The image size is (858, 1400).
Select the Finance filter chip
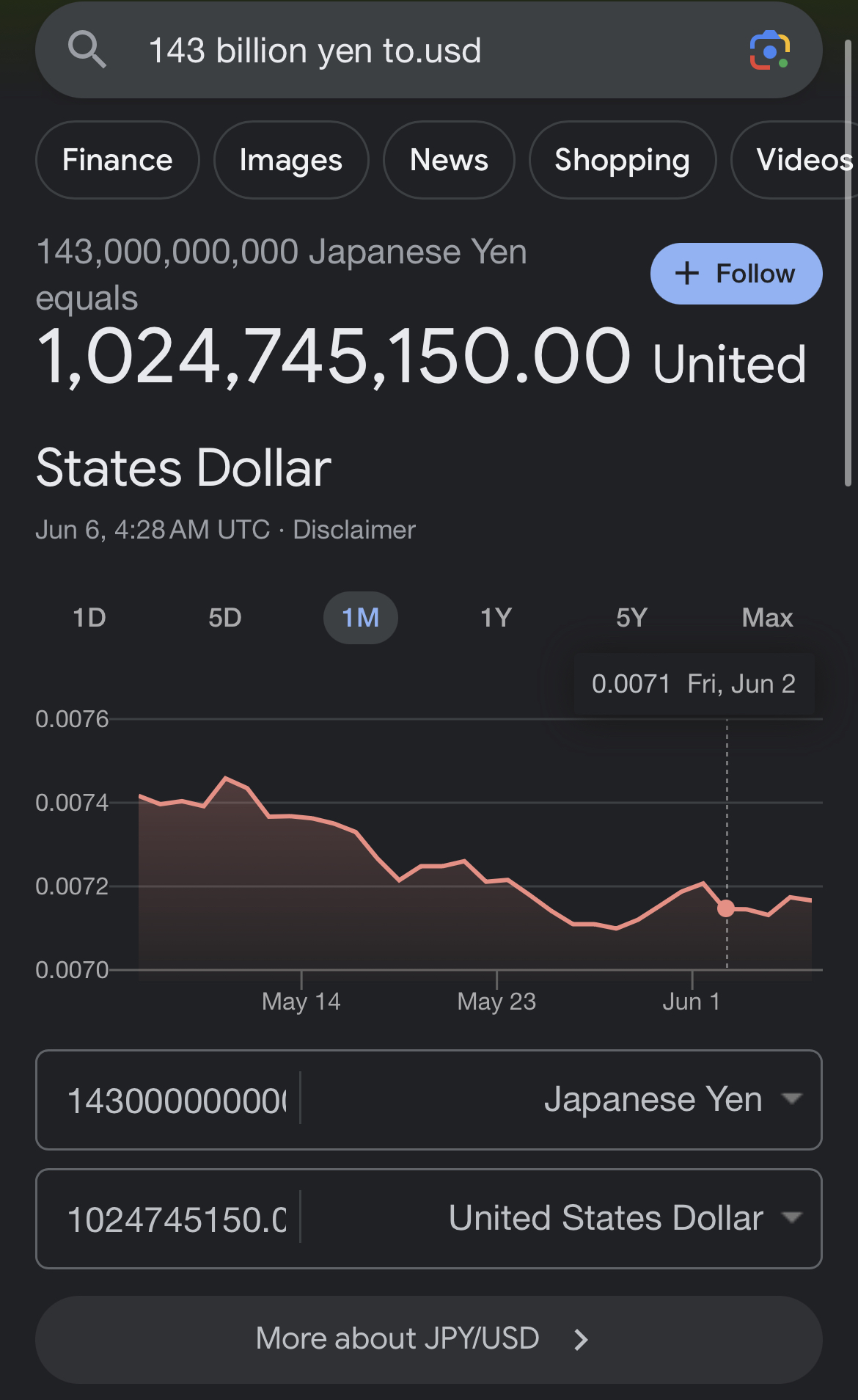(117, 160)
